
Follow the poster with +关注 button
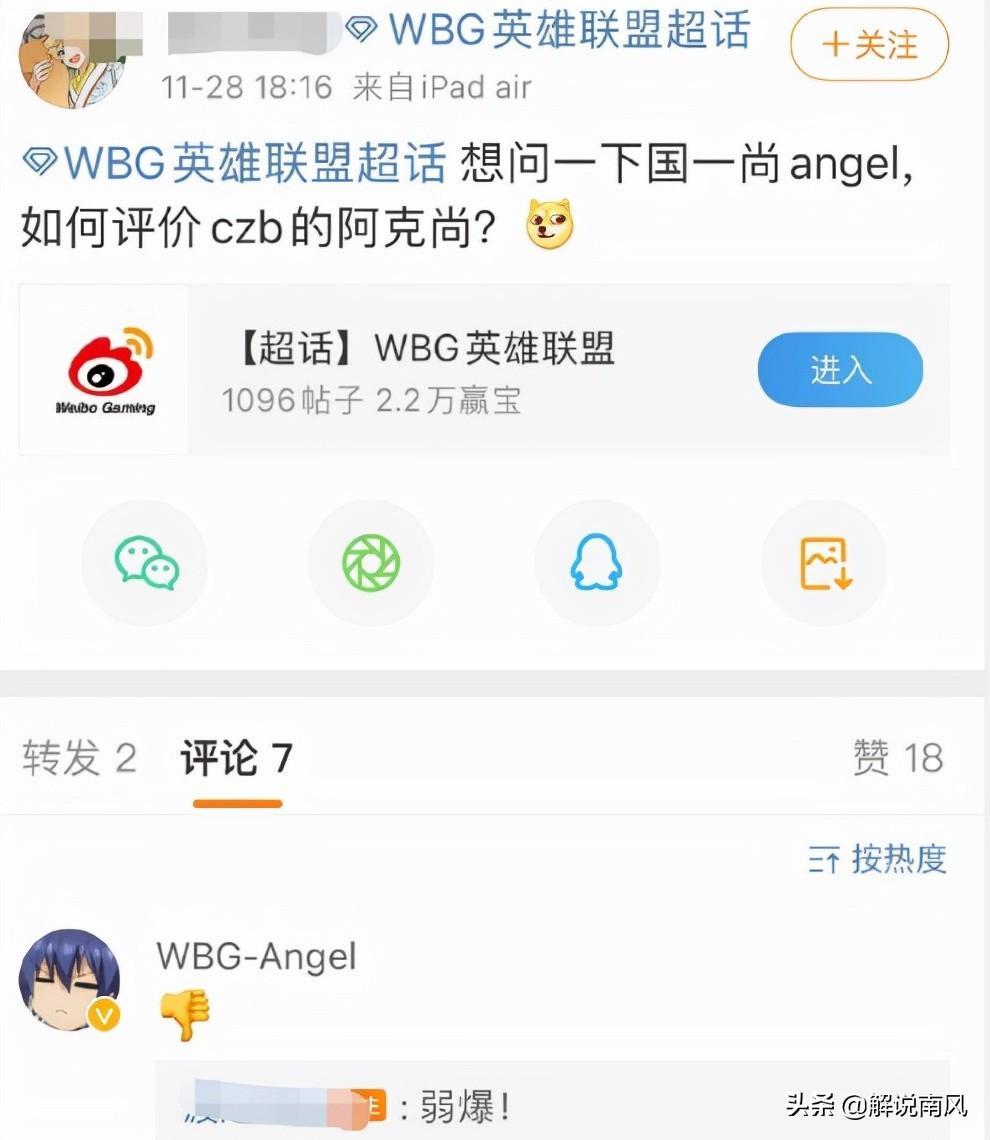869,44
